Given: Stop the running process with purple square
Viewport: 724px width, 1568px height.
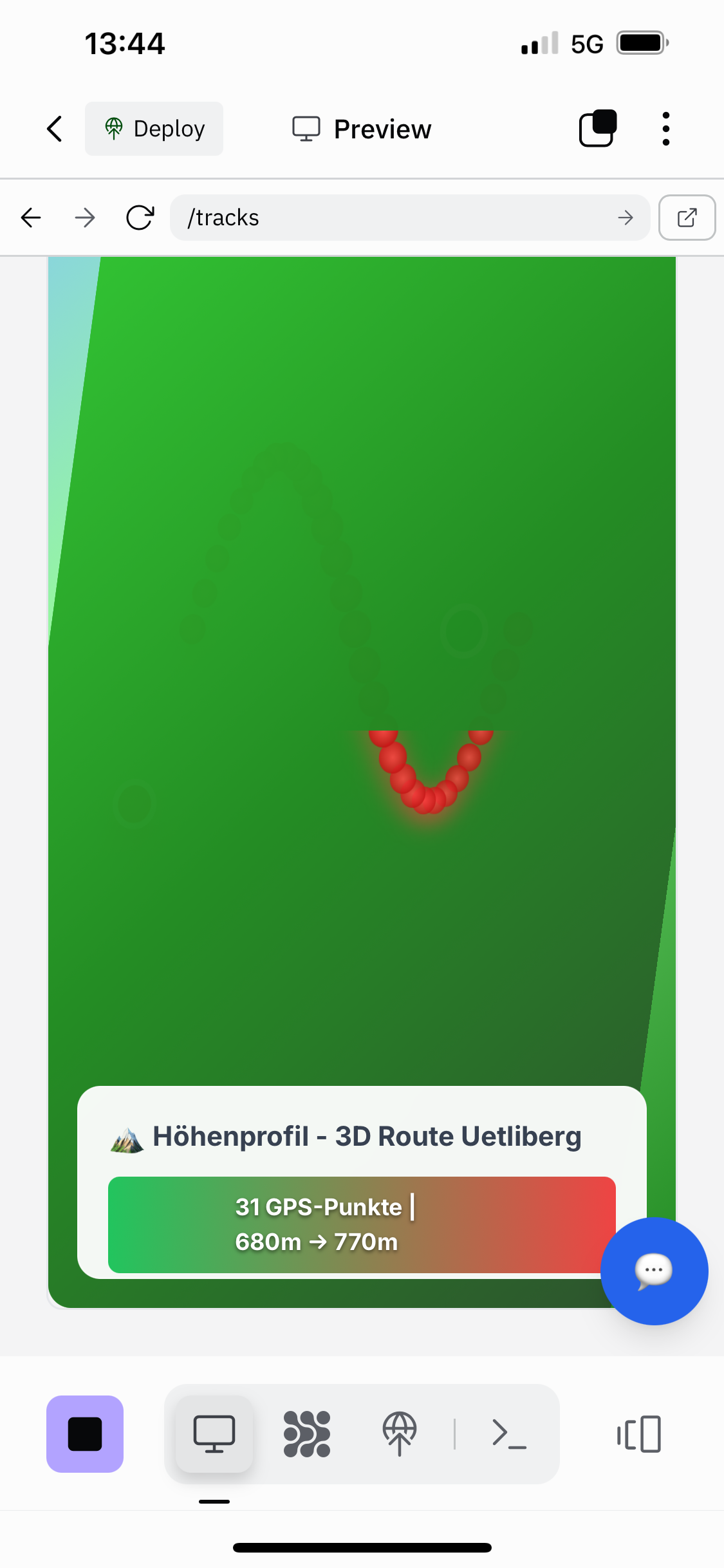Looking at the screenshot, I should [x=85, y=1434].
